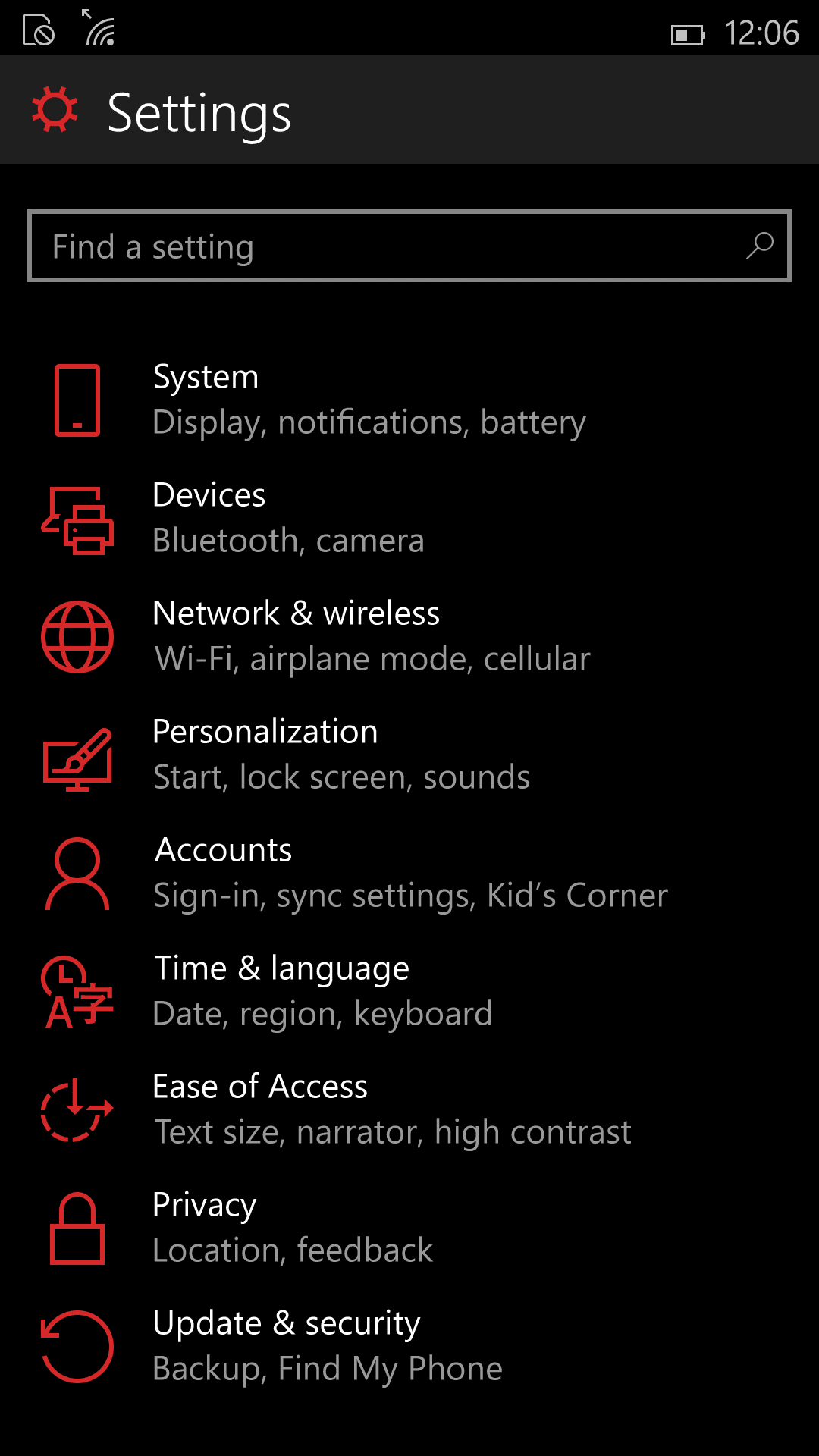Tap the magnifier icon in search box

pyautogui.click(x=759, y=246)
